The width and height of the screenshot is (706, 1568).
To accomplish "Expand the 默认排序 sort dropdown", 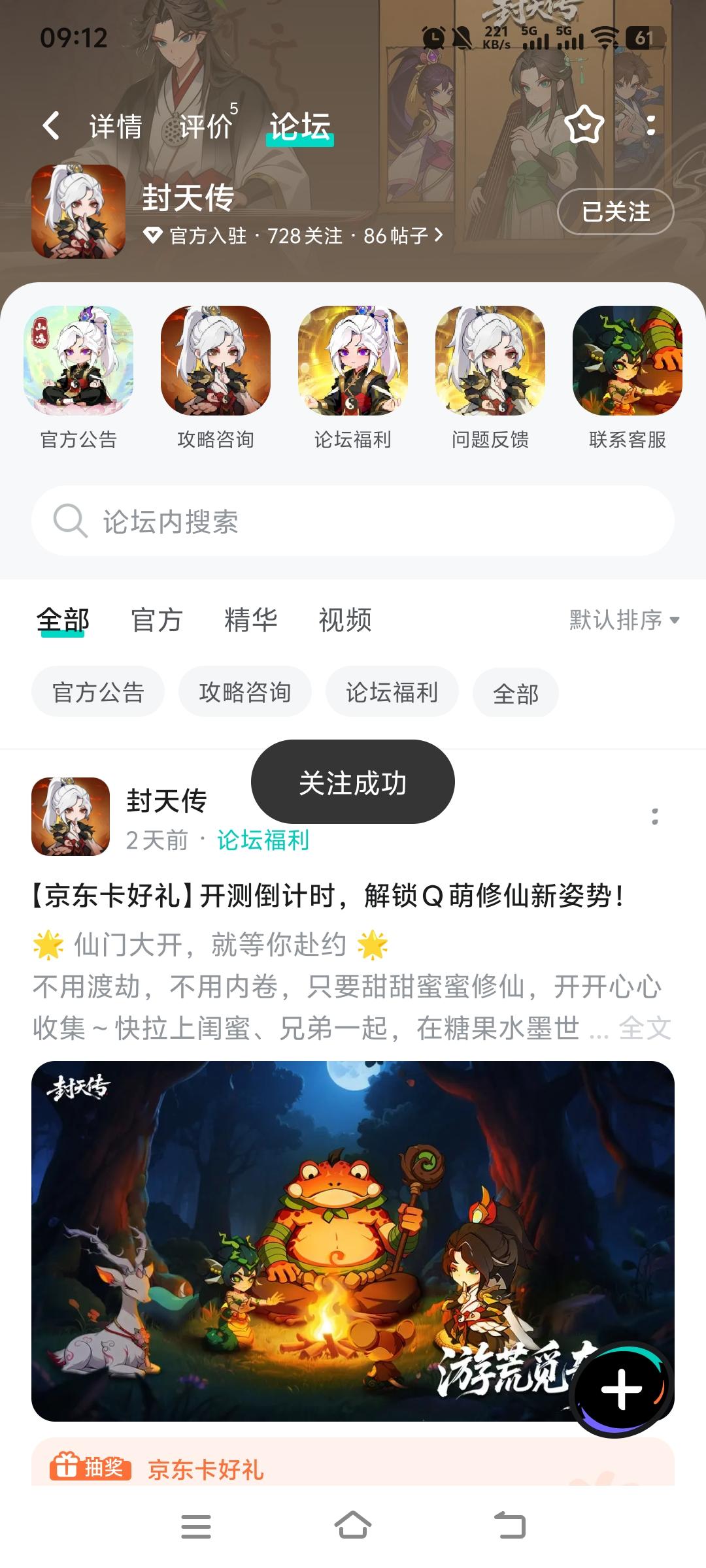I will click(624, 620).
